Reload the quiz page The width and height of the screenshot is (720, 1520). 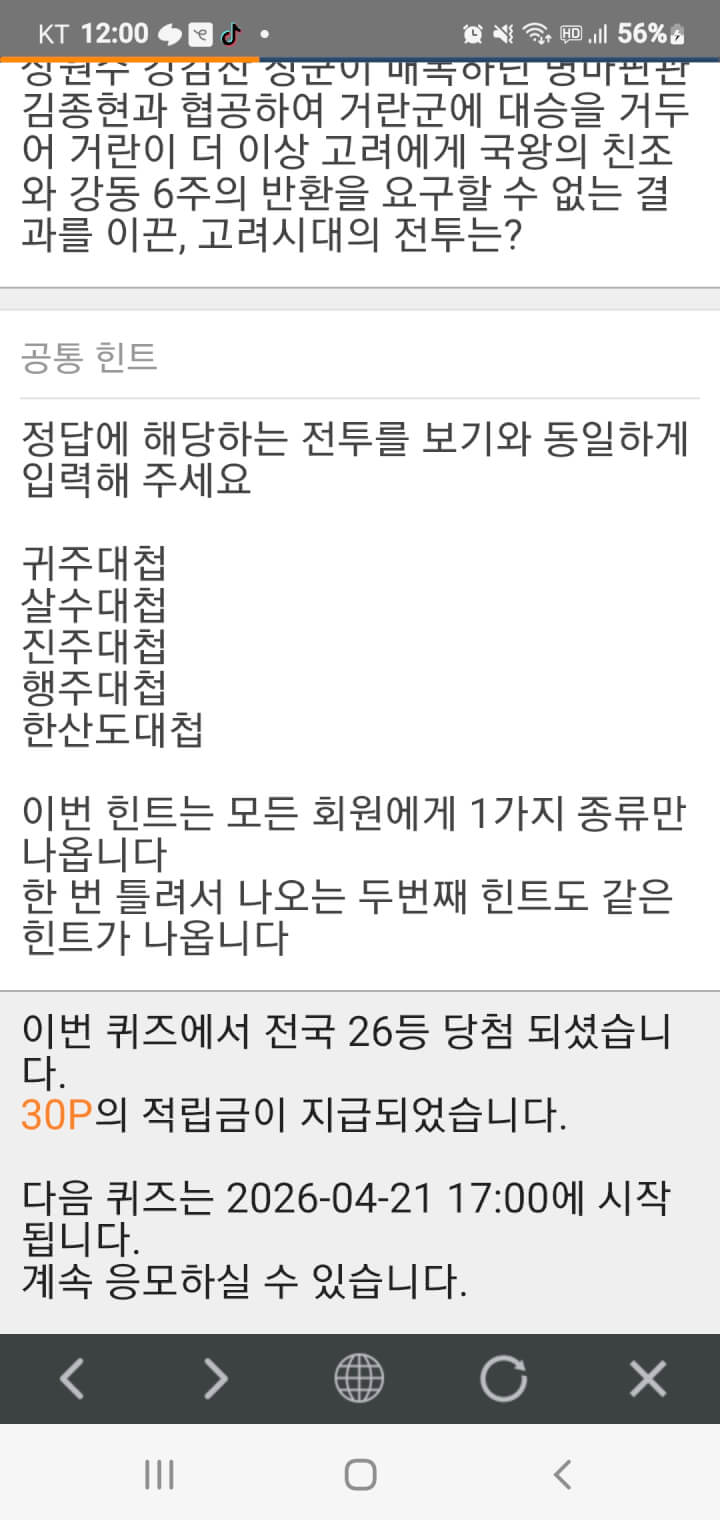coord(503,1380)
